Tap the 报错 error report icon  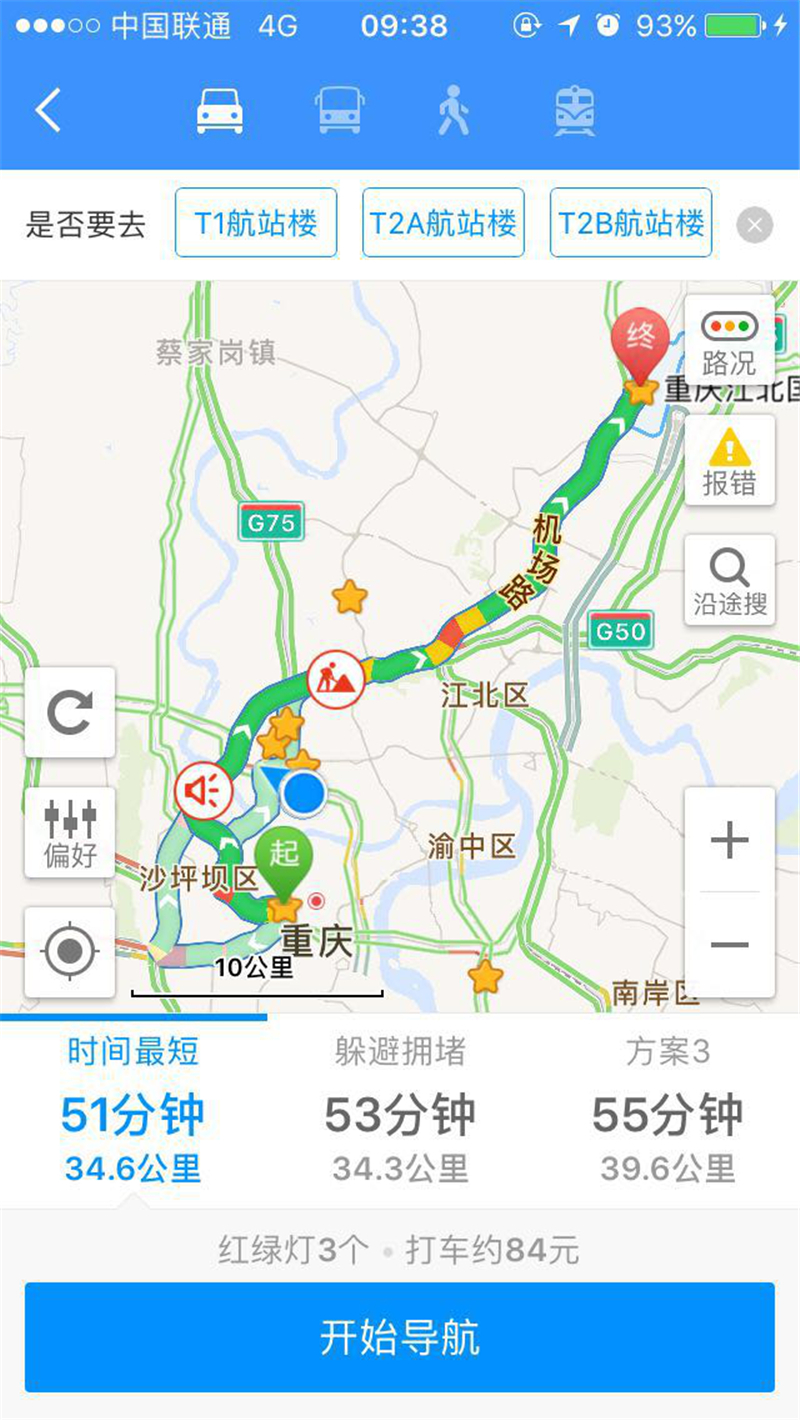pyautogui.click(x=729, y=460)
